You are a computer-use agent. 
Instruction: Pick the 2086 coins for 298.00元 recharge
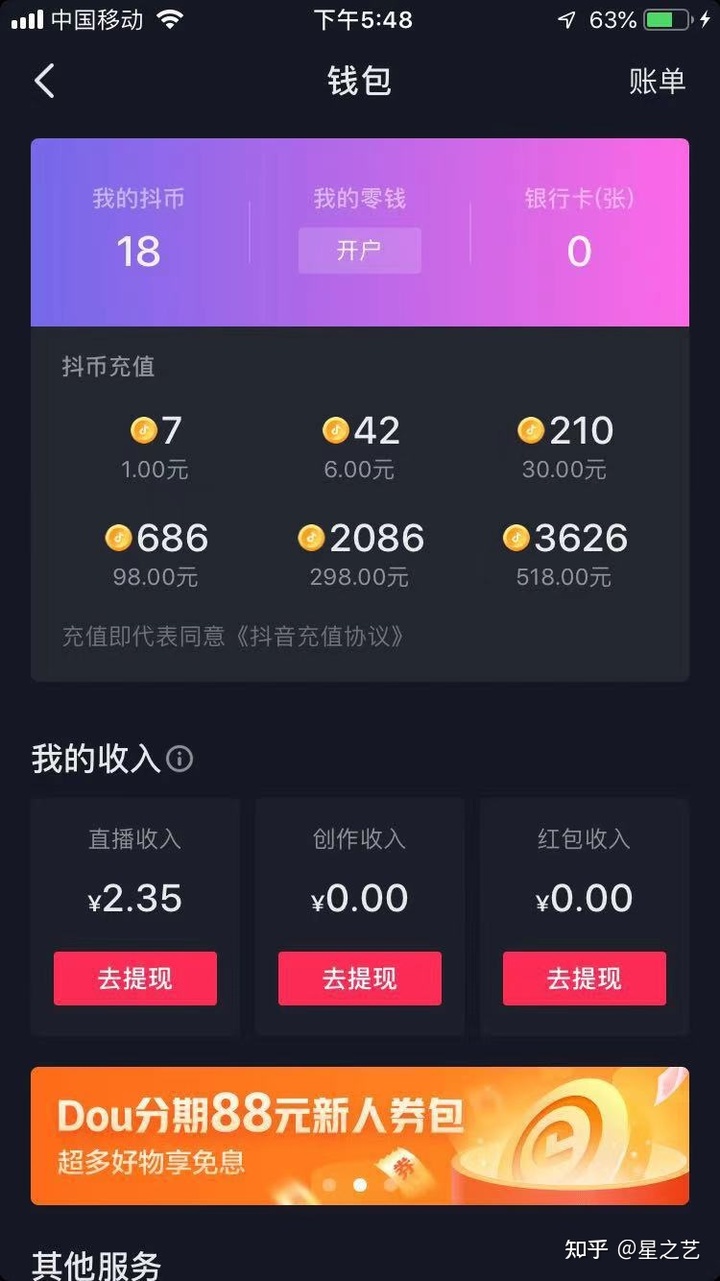click(x=360, y=555)
